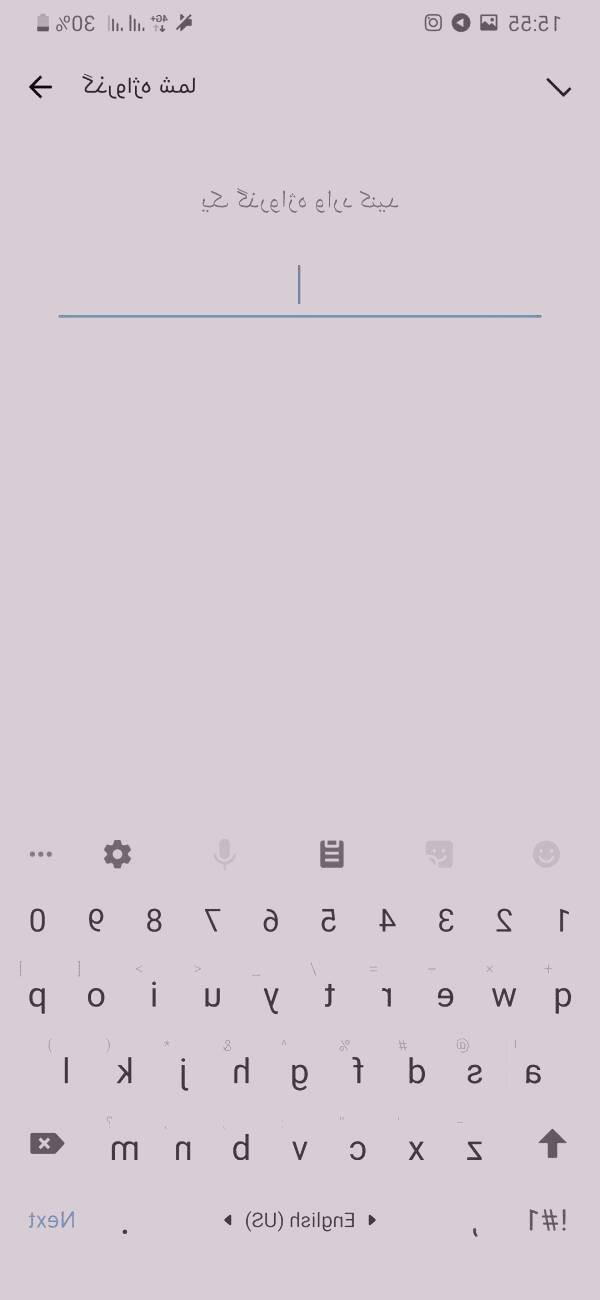Go back using the arrow icon

40,87
